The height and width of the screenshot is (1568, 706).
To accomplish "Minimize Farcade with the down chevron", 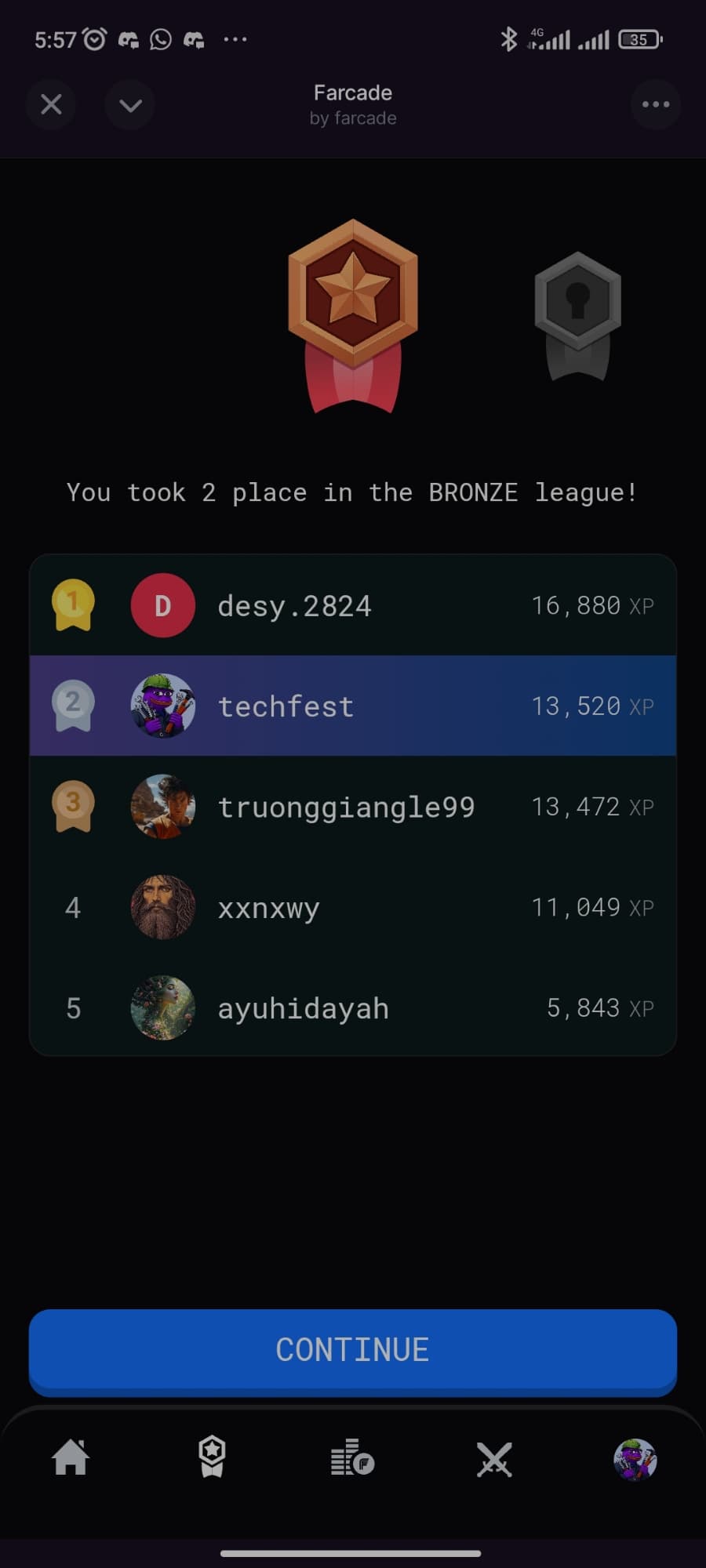I will (130, 104).
